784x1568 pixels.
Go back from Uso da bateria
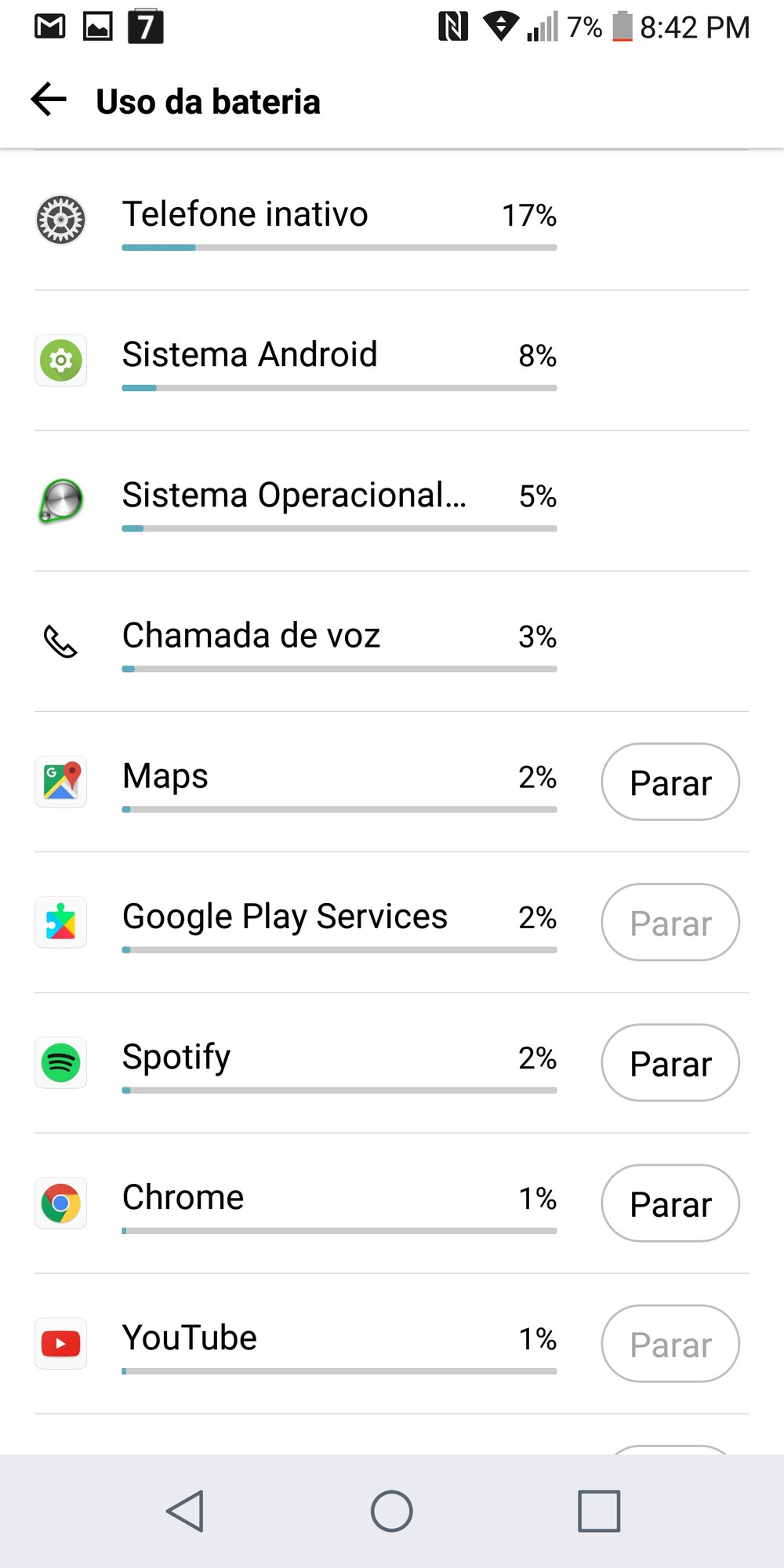point(49,100)
